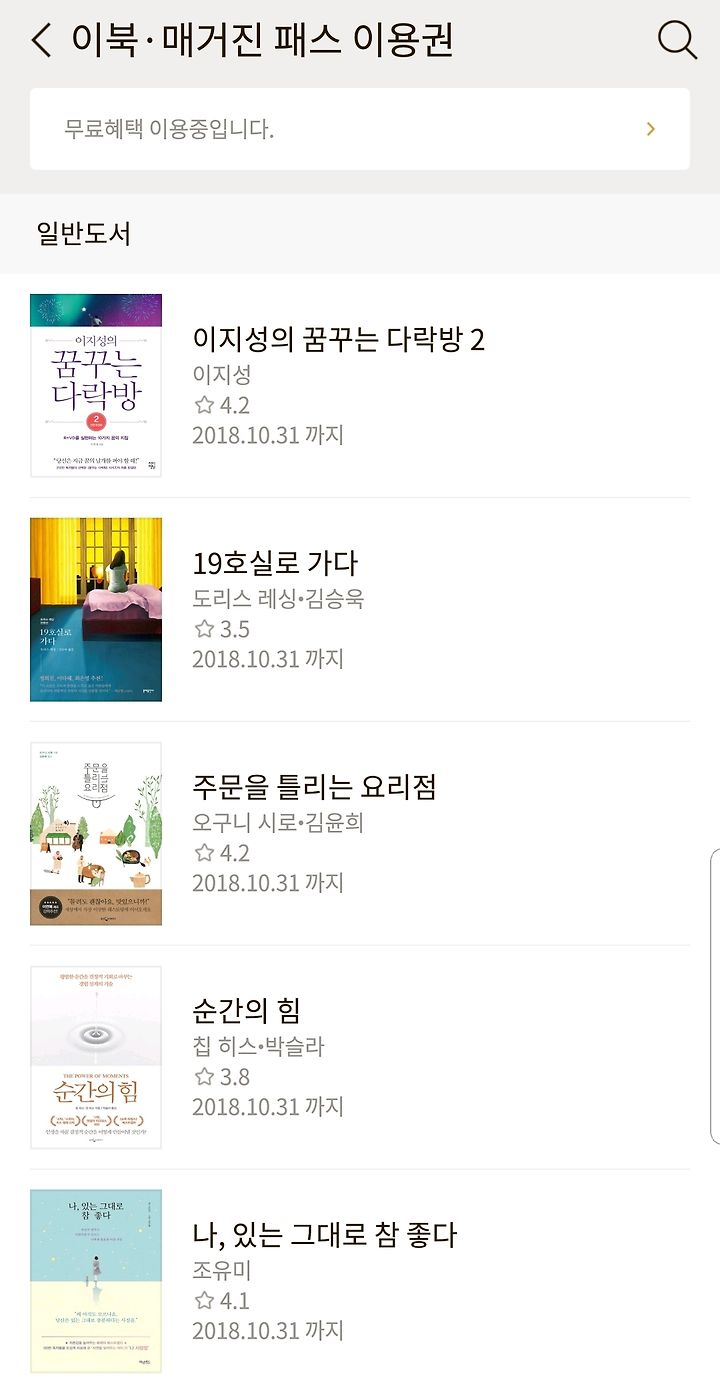Screen dimensions: 720x1388
Task: Open the 무료혜택 이용중입니다 banner
Action: (x=360, y=129)
